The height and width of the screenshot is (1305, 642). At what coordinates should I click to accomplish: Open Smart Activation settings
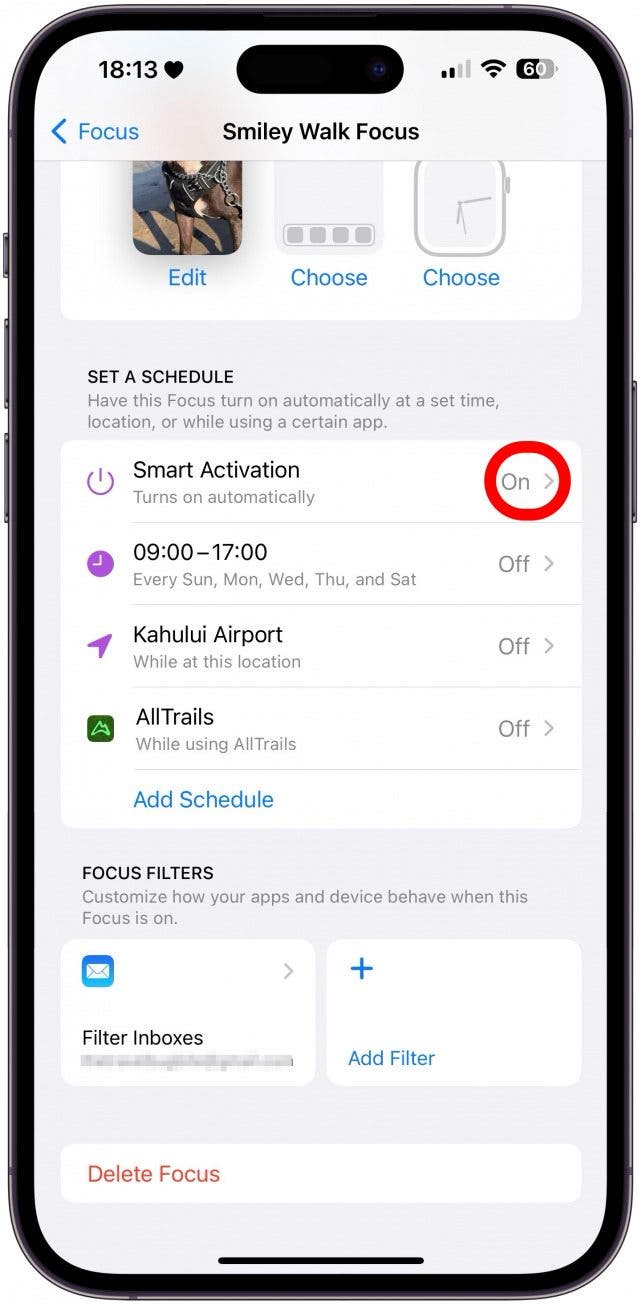[320, 482]
